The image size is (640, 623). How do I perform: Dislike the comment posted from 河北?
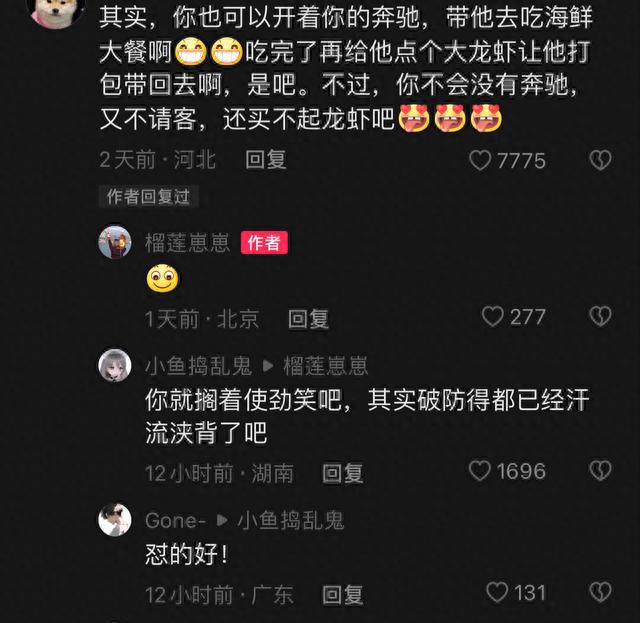(599, 160)
